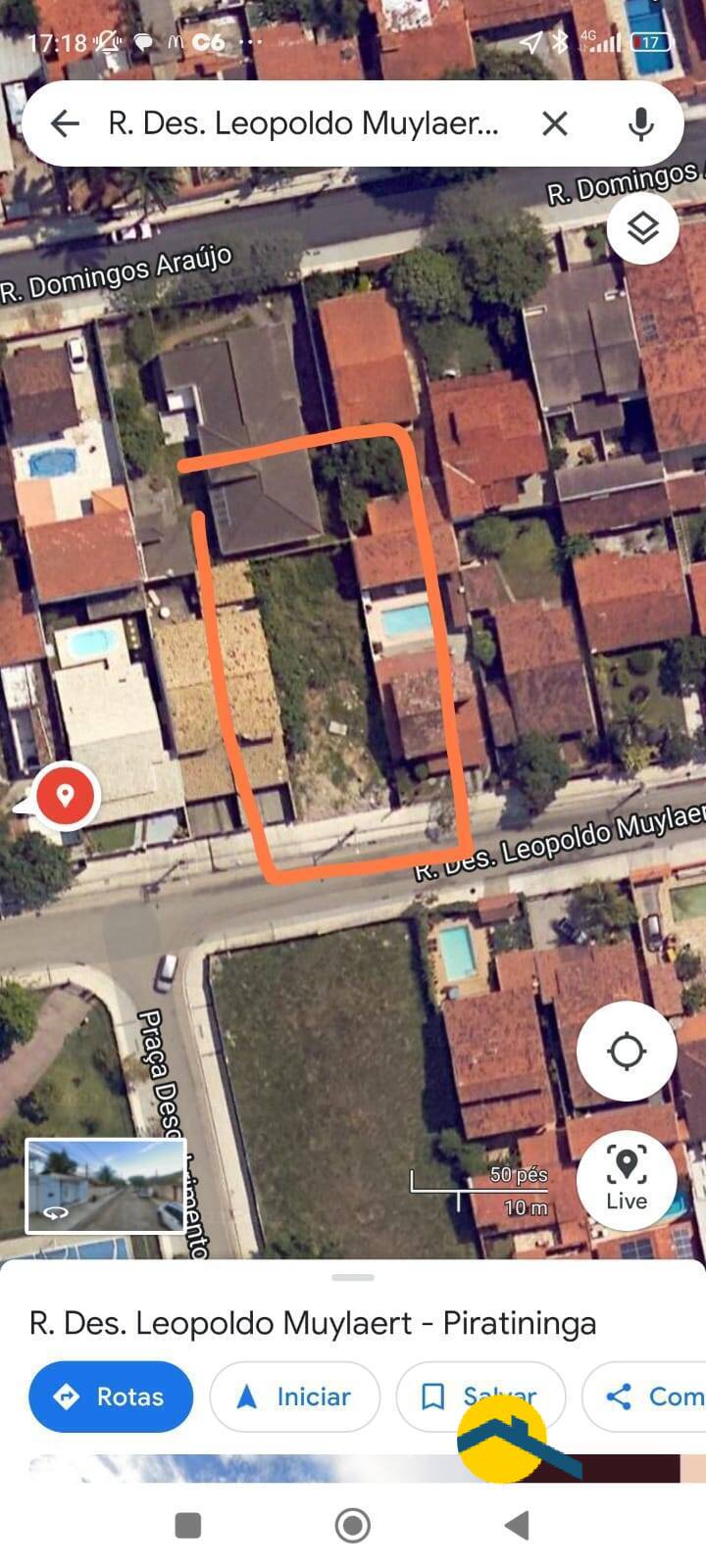Open the Street View thumbnail

pyautogui.click(x=105, y=1186)
